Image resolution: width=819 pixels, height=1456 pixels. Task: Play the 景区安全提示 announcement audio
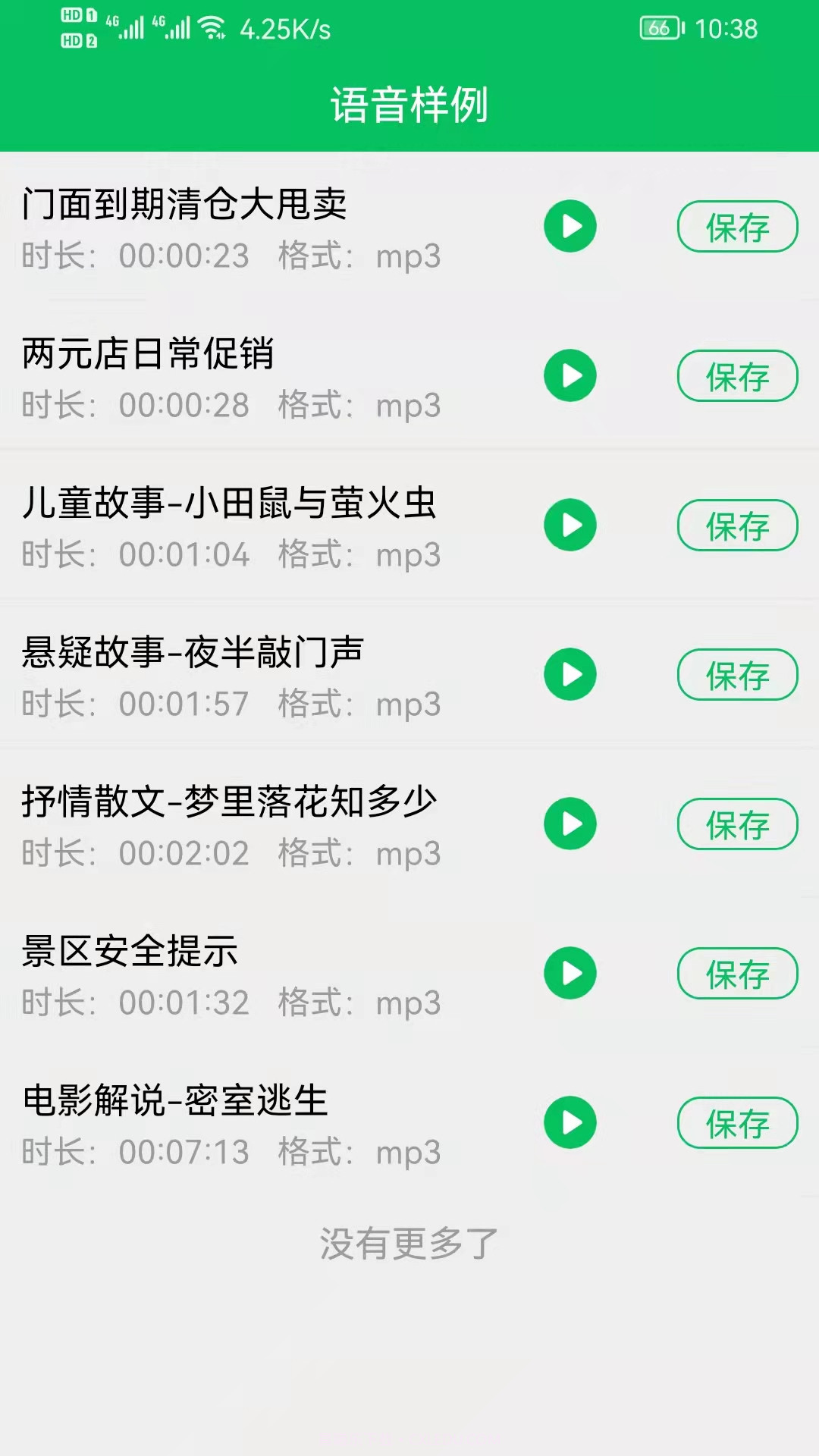[570, 972]
